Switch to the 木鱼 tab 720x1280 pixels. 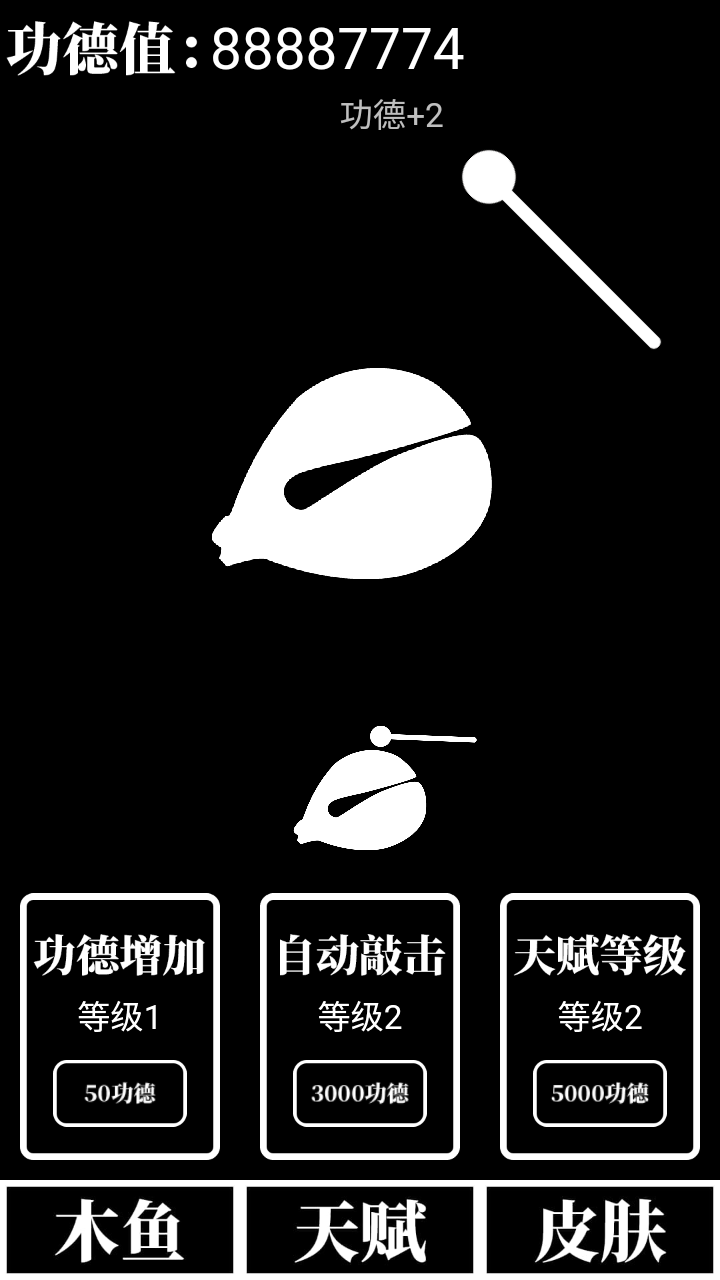[x=120, y=1230]
